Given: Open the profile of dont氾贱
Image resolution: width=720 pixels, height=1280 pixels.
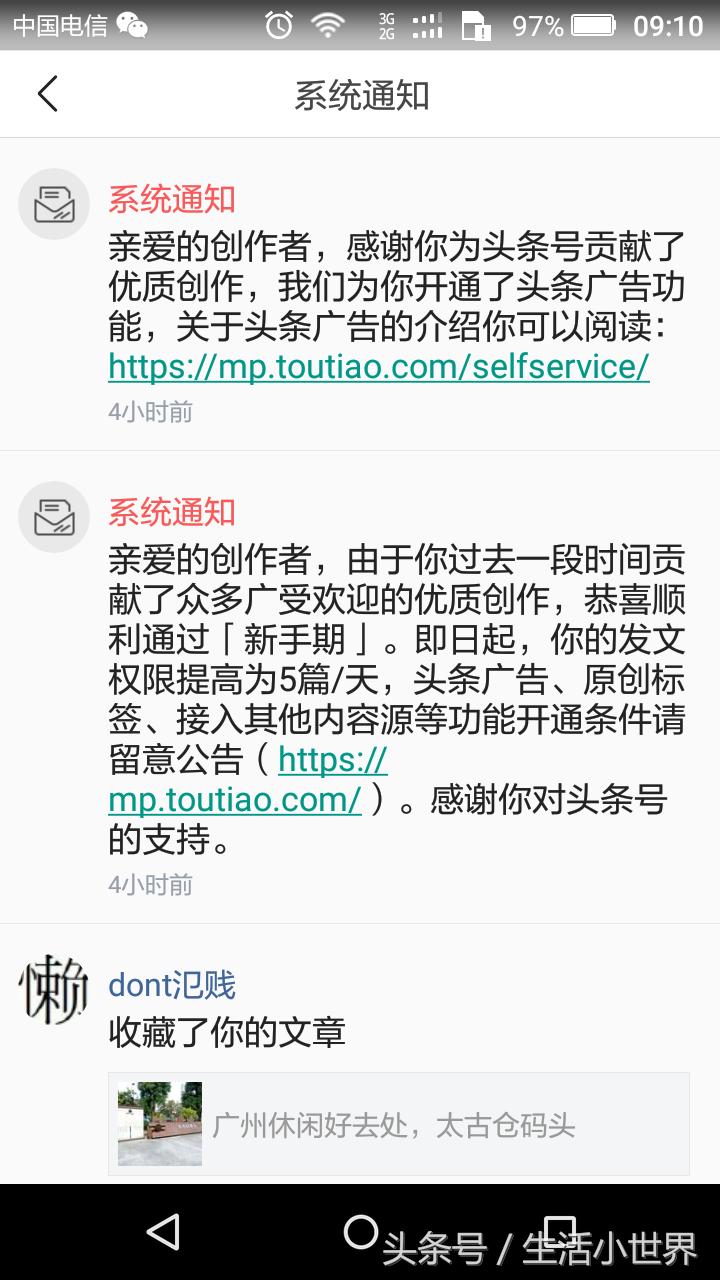Looking at the screenshot, I should (x=172, y=985).
